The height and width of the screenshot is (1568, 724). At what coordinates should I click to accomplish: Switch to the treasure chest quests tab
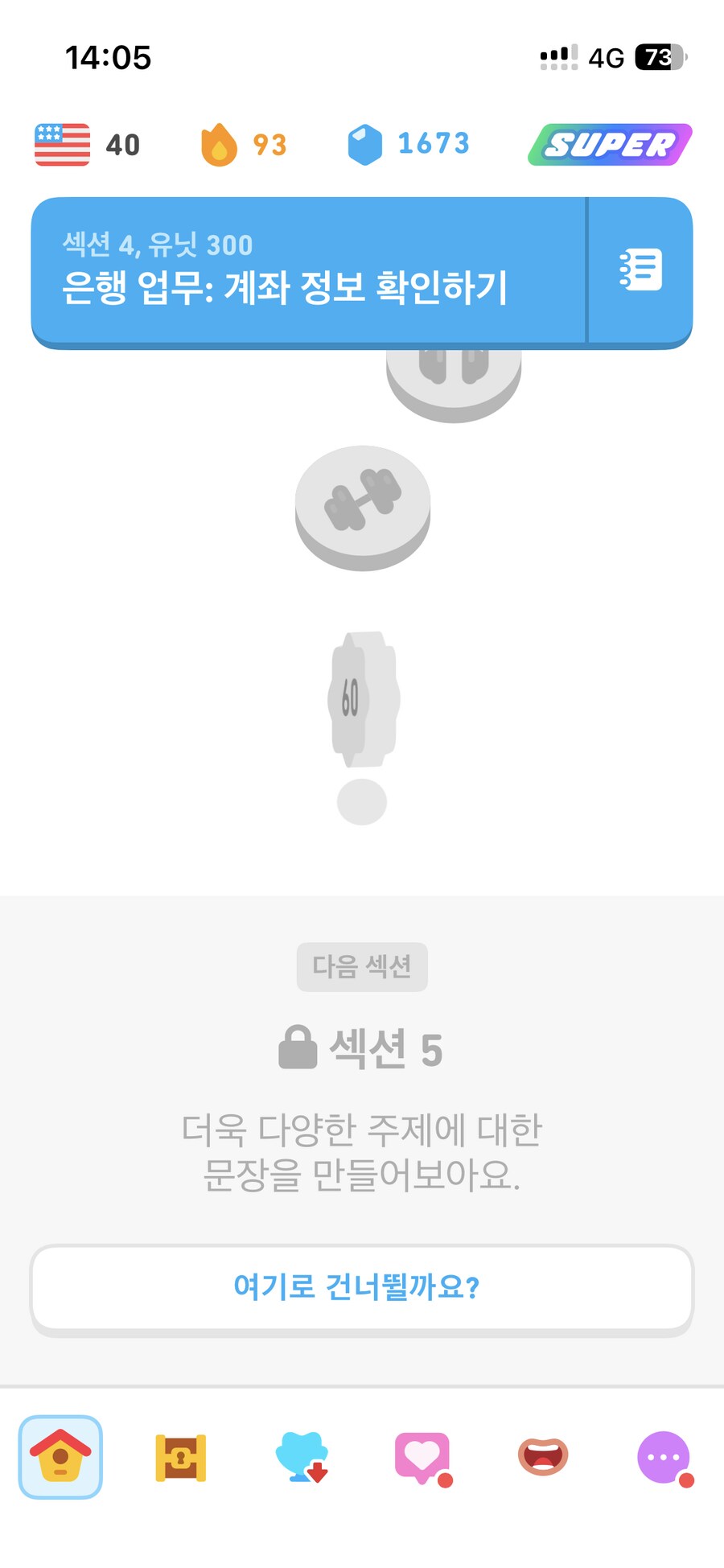(x=181, y=1457)
